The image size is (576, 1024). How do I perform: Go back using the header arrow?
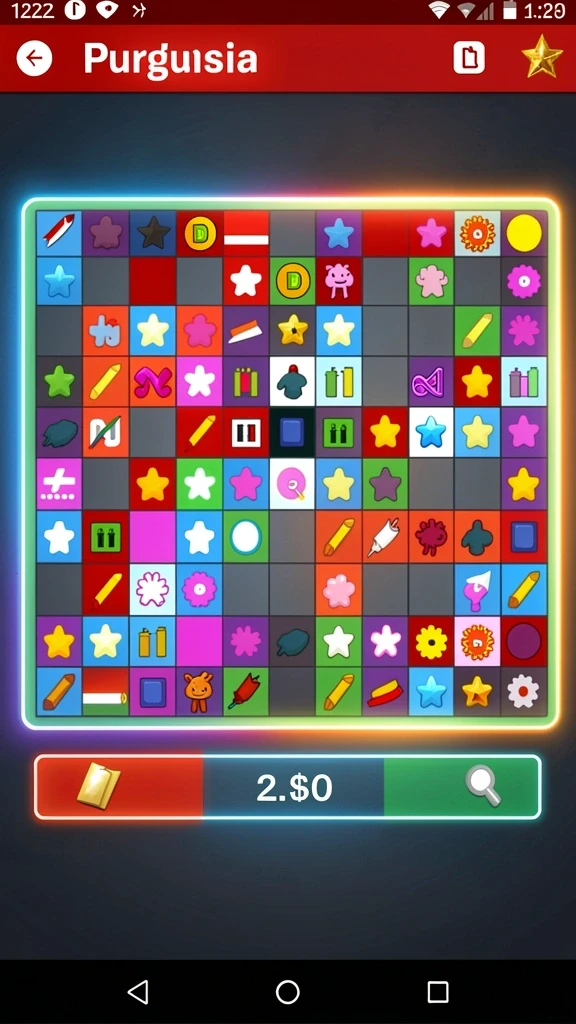pos(34,59)
